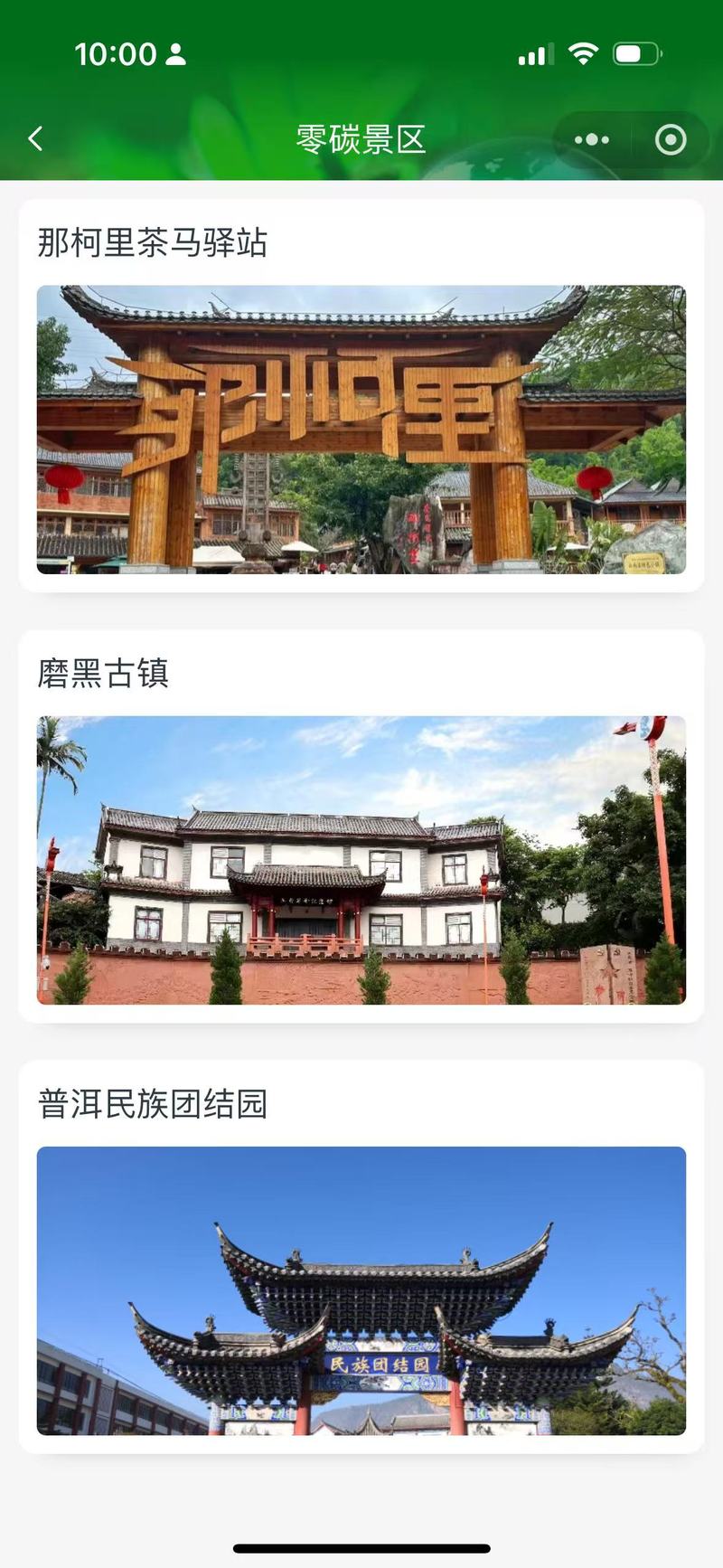Go back using the back arrow
The image size is (723, 1568).
35,138
